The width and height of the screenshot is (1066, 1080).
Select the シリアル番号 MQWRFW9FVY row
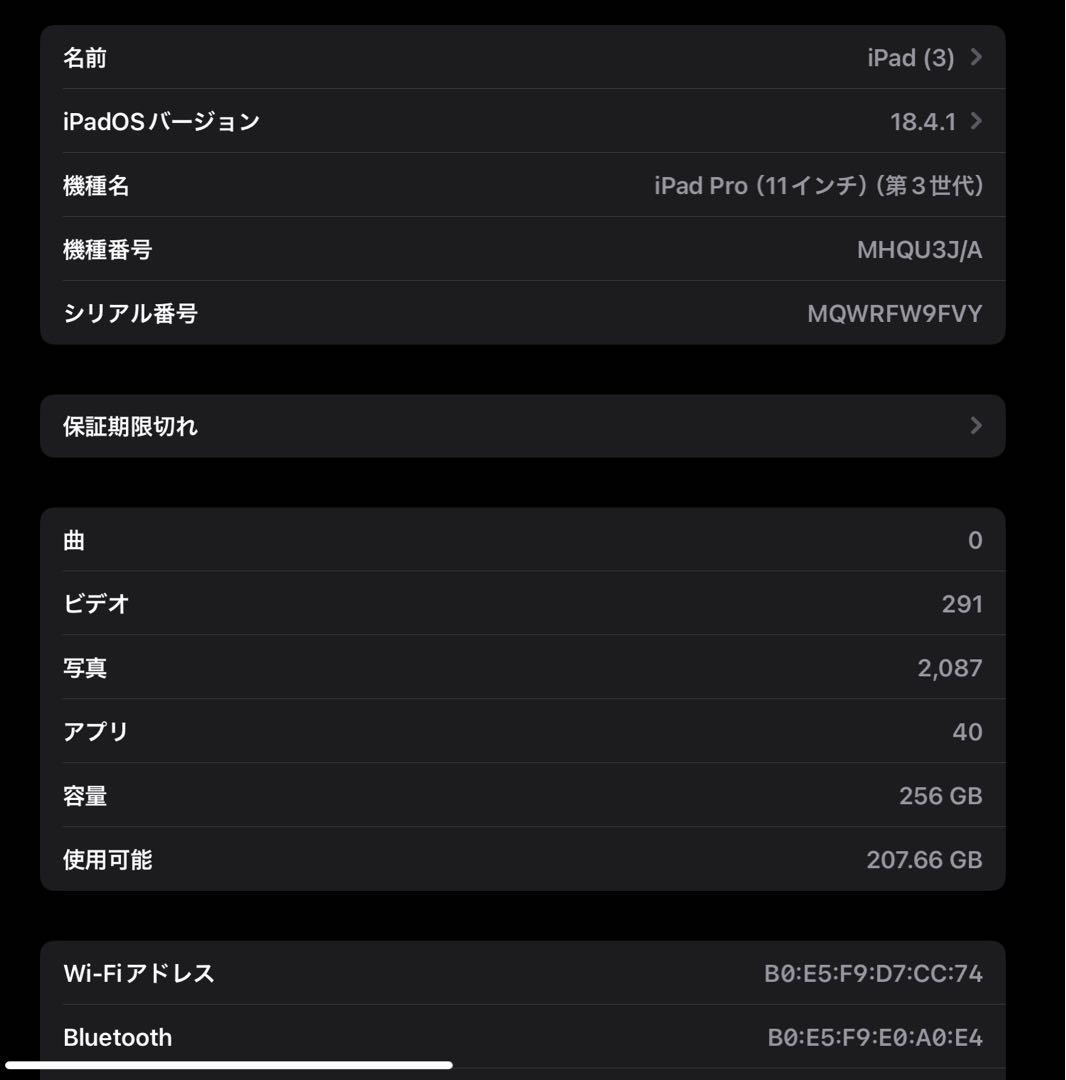point(520,313)
